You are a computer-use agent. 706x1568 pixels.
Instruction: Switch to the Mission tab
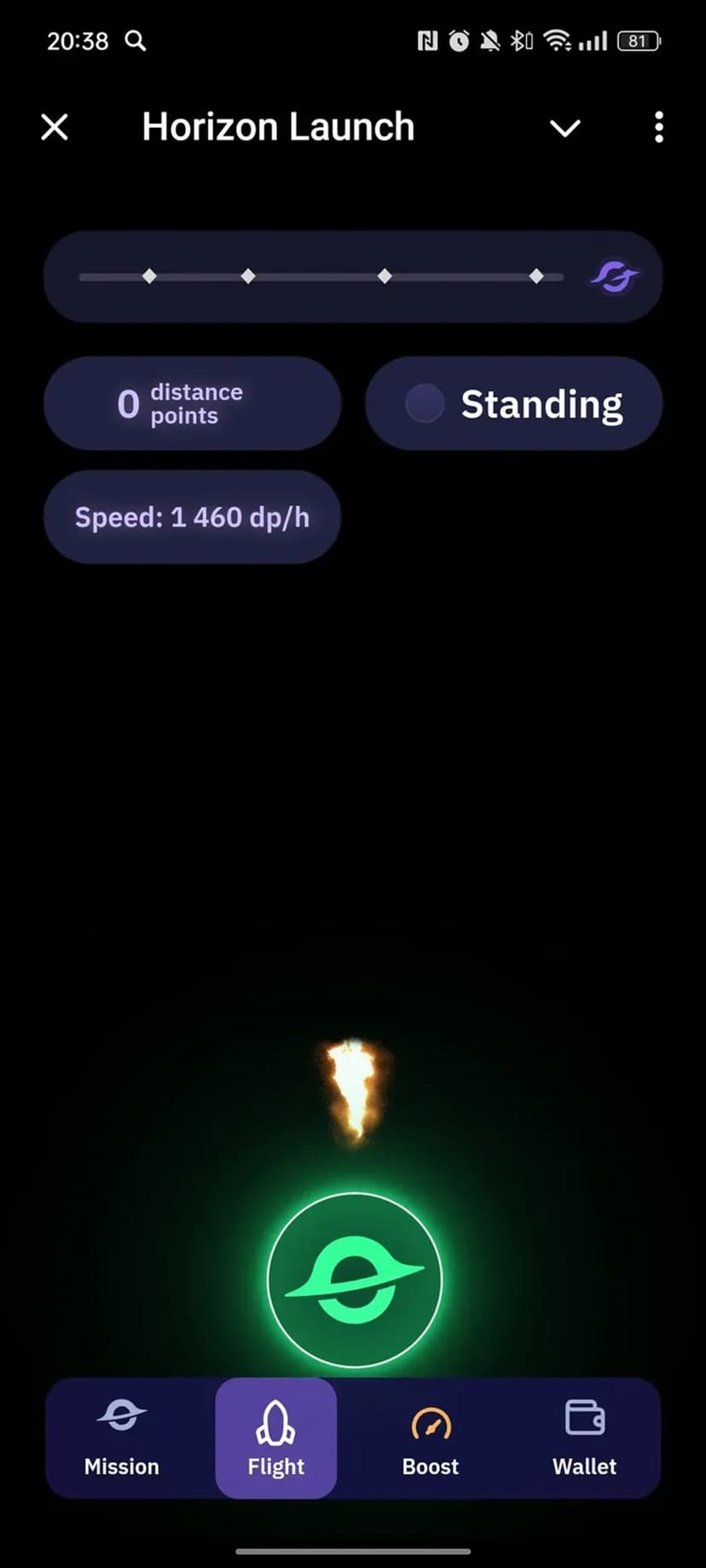coord(122,1438)
